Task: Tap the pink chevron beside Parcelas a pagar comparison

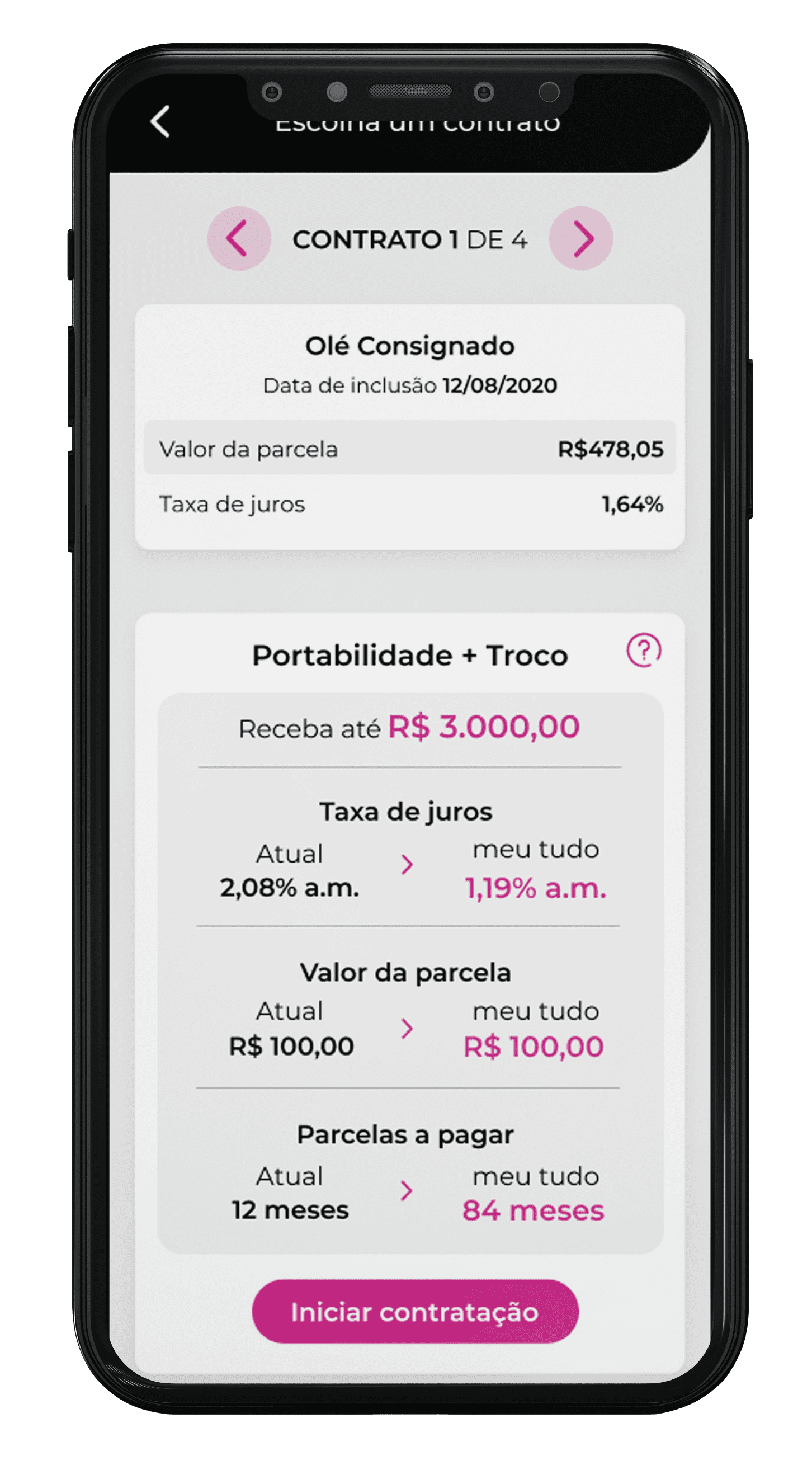Action: tap(407, 1193)
